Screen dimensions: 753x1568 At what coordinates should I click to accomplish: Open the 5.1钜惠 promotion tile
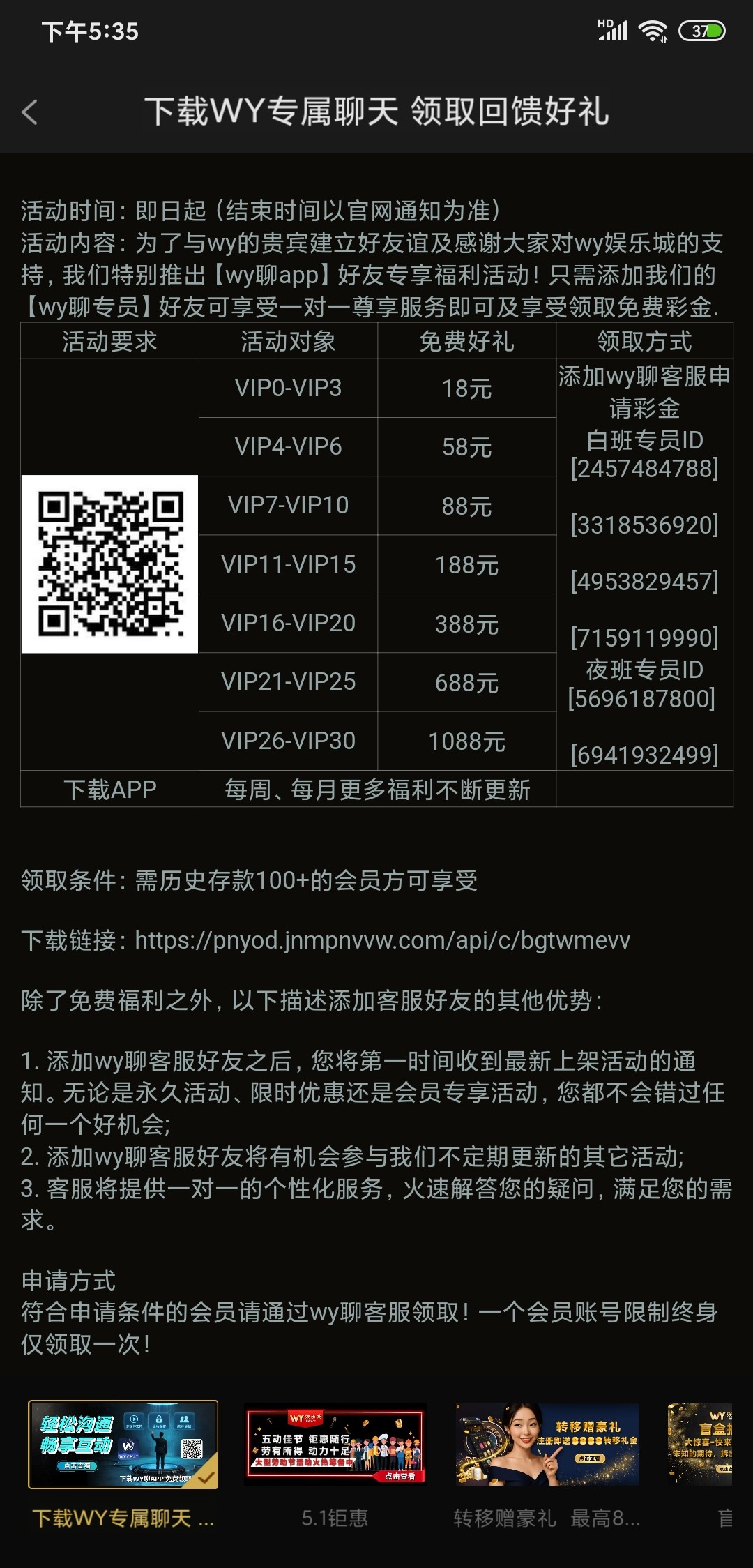coord(335,1445)
